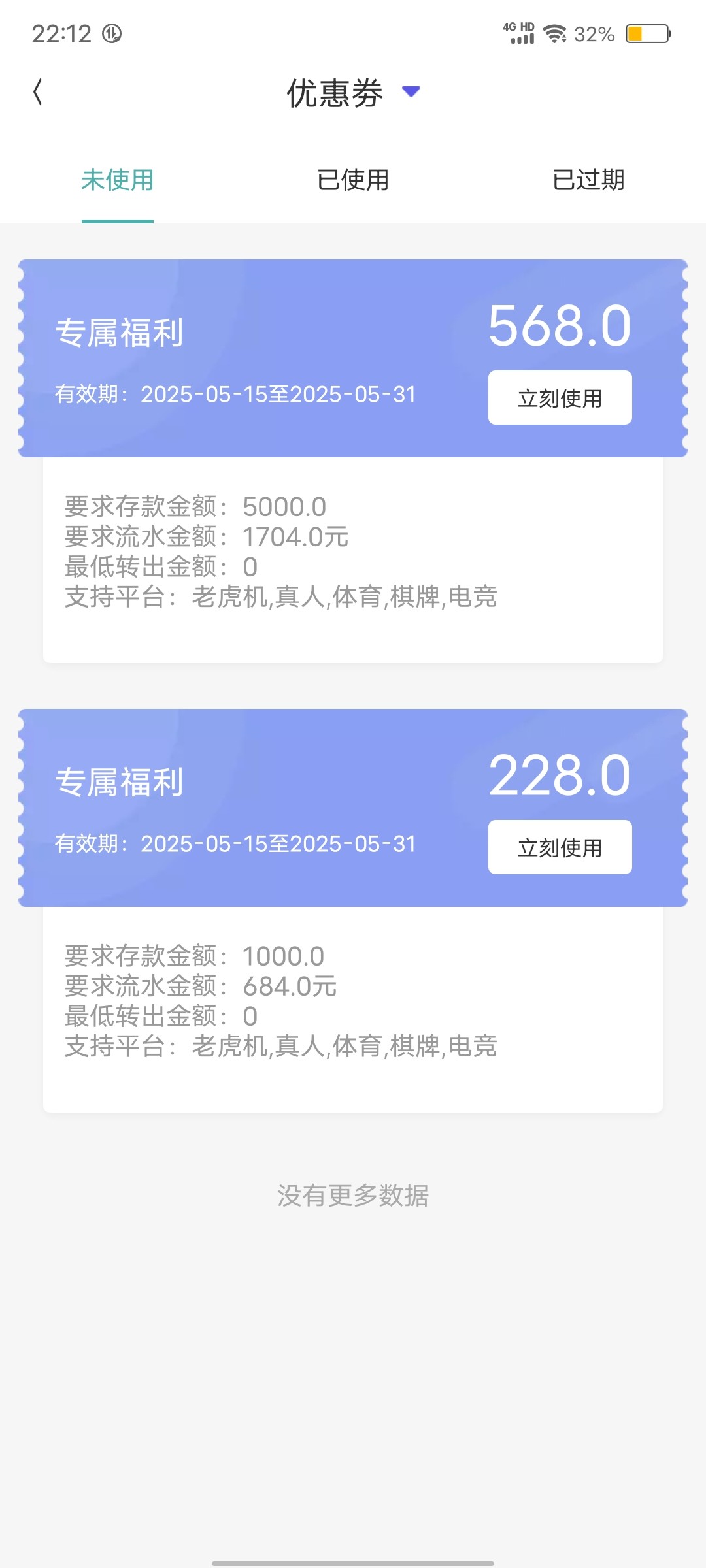Switch to the 已过期 tab

[588, 180]
